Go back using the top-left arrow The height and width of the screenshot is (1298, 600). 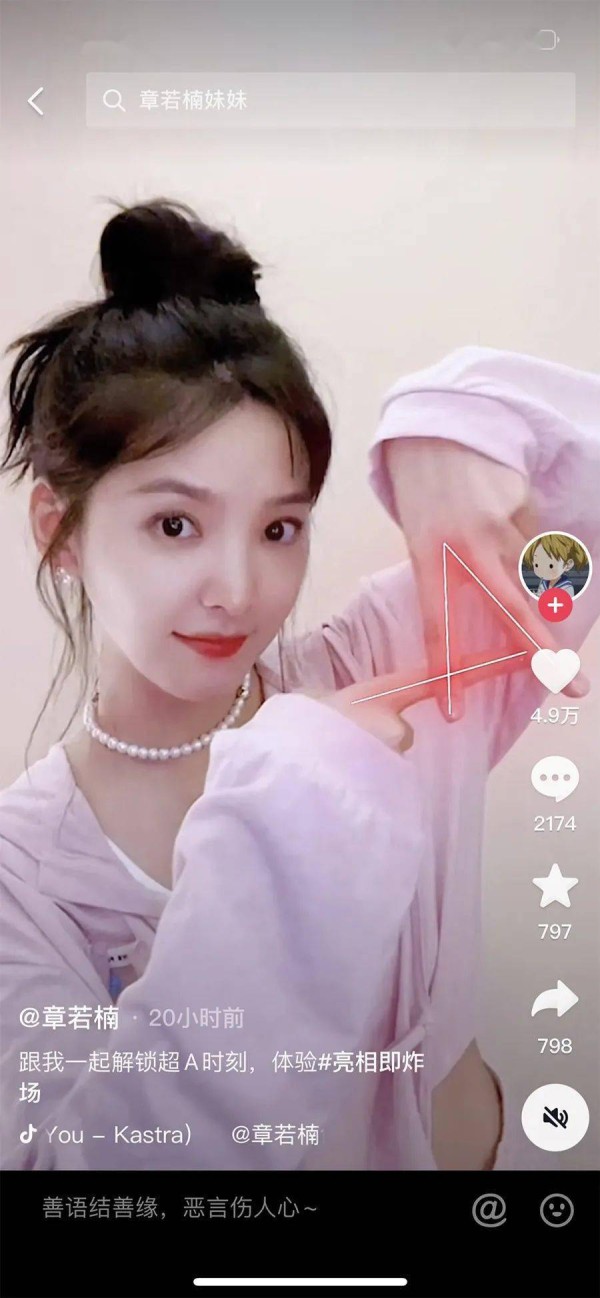36,100
